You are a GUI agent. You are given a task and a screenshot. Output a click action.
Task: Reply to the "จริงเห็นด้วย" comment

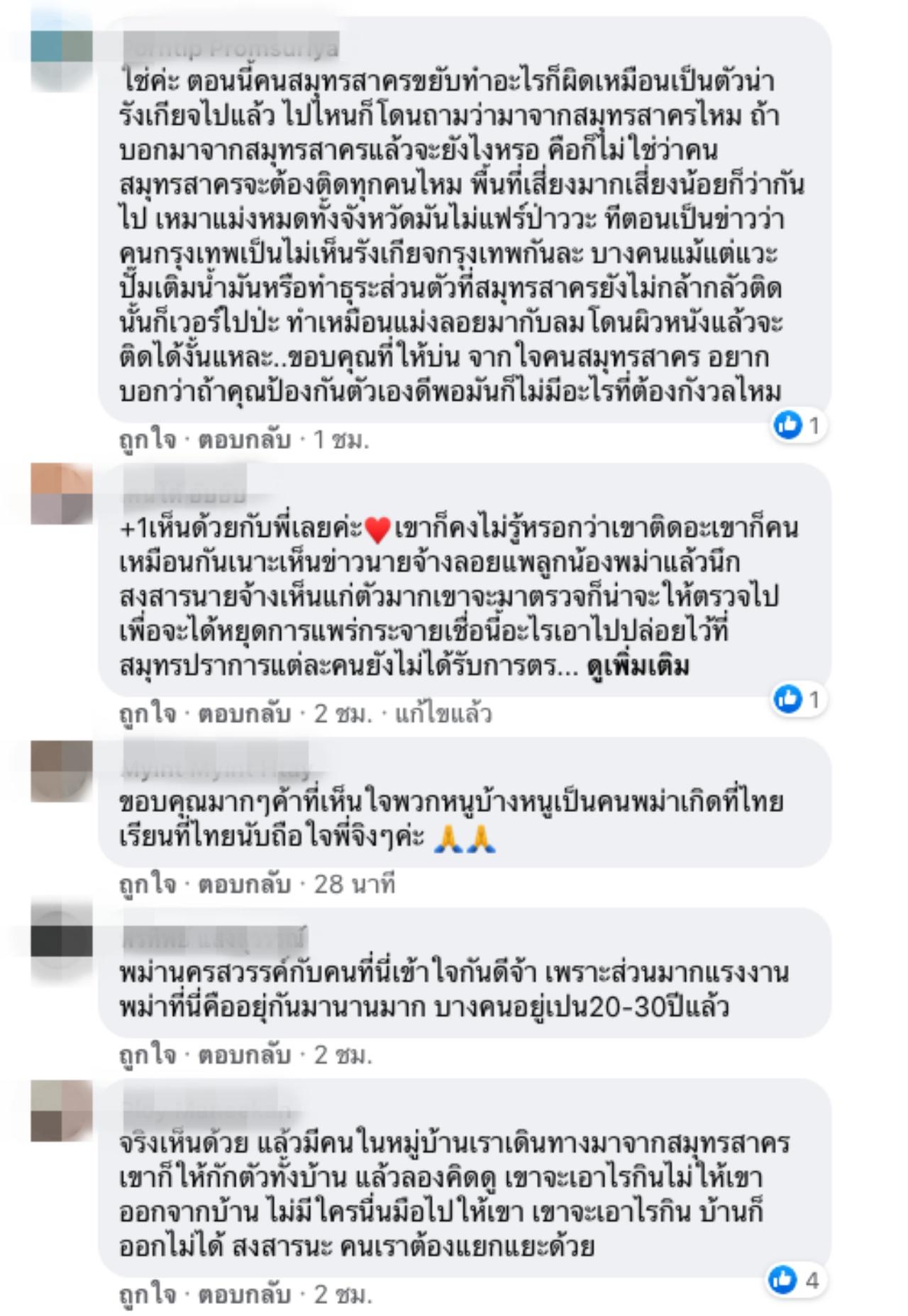point(244,1295)
